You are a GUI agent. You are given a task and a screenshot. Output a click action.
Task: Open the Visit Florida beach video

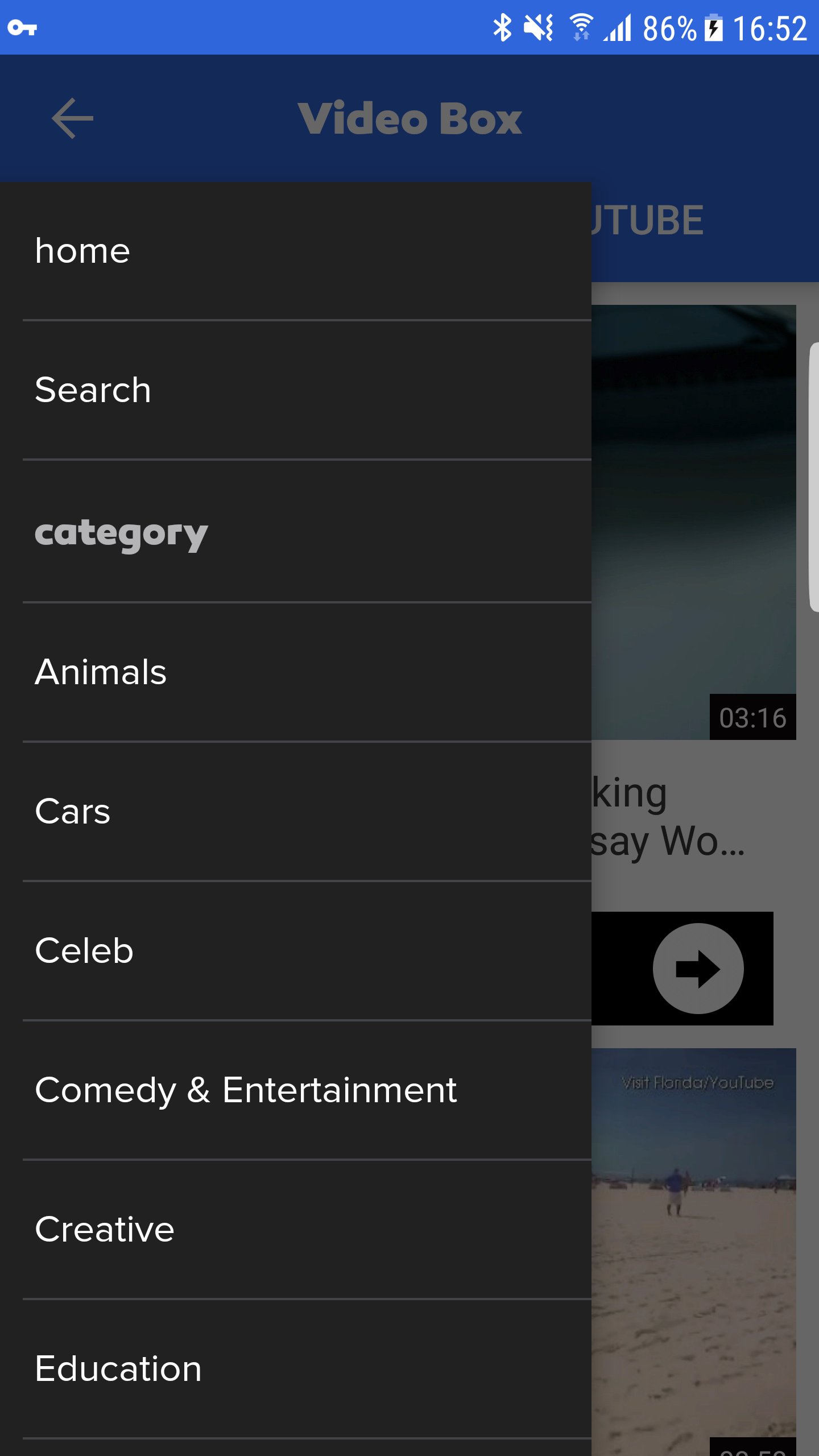pyautogui.click(x=694, y=1251)
